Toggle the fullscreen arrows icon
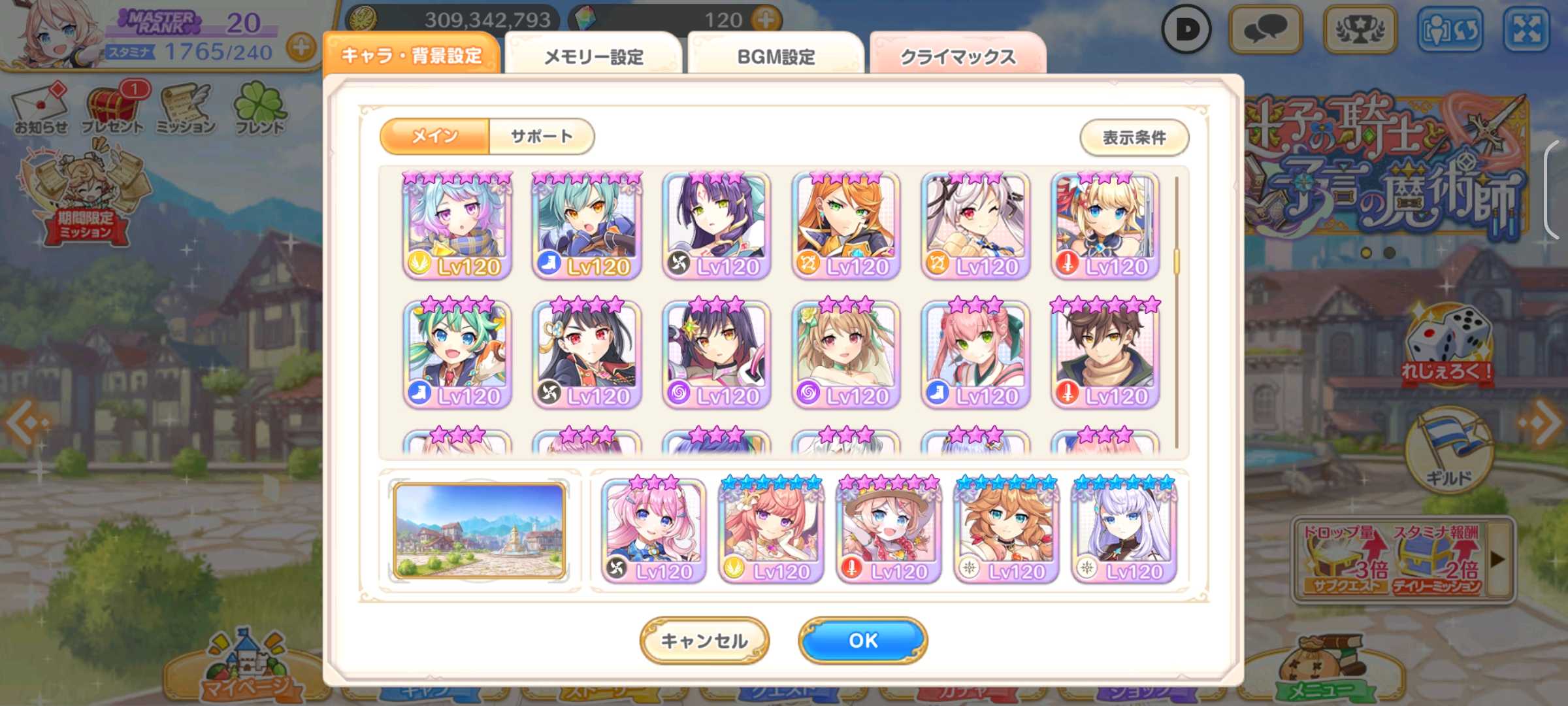Image resolution: width=1568 pixels, height=706 pixels. (x=1527, y=29)
